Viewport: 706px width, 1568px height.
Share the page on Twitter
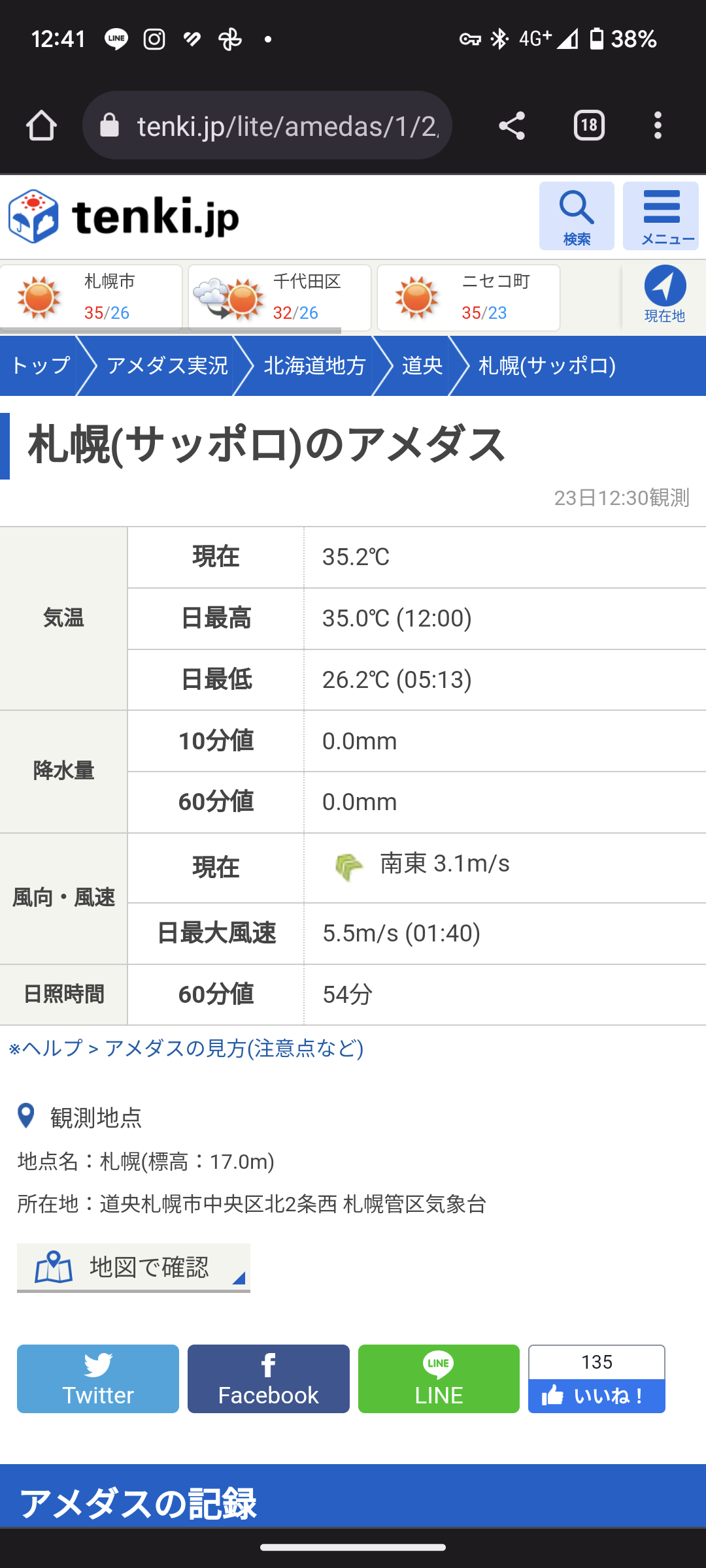98,1379
